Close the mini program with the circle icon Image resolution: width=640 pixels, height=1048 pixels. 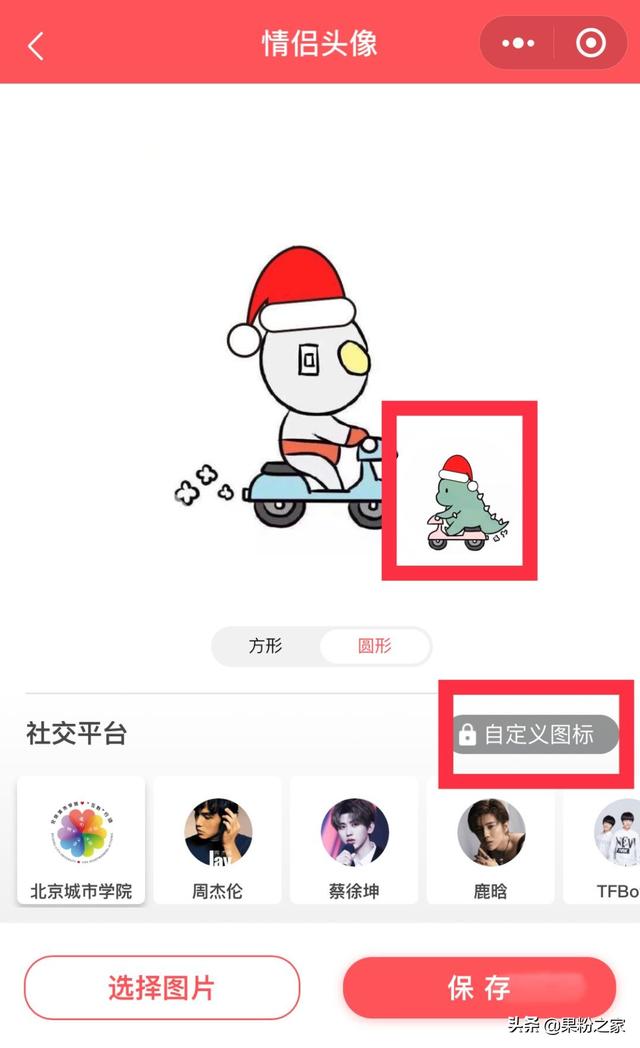[x=591, y=43]
